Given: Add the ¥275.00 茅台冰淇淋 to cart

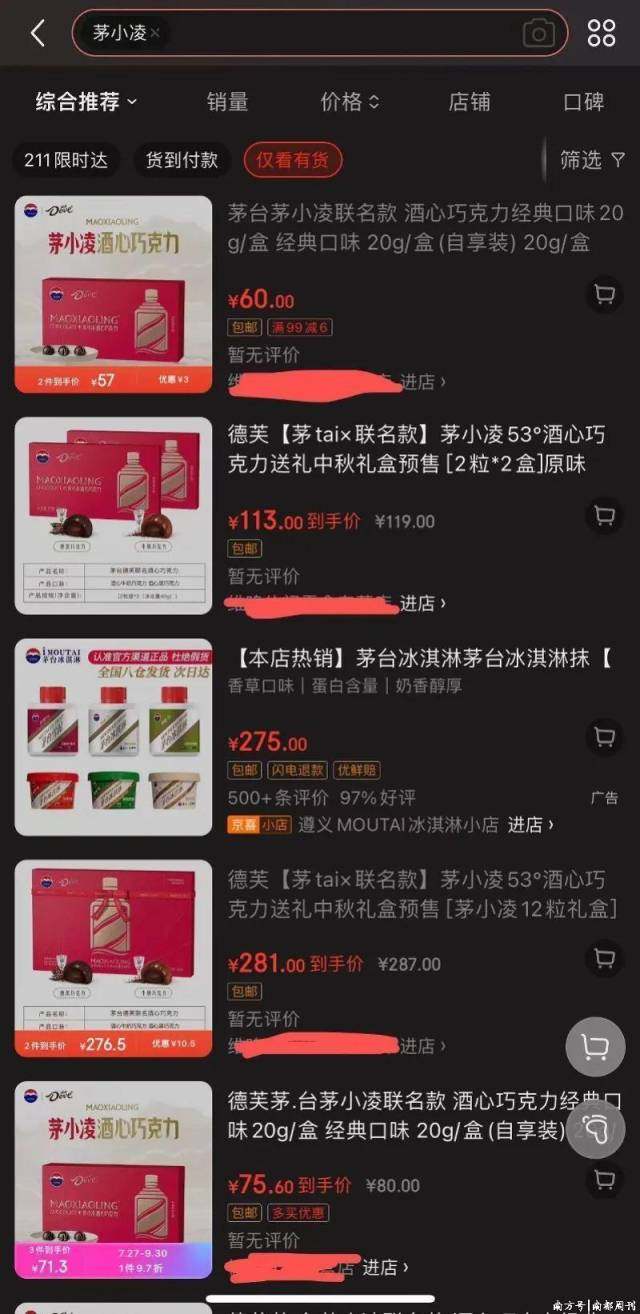Looking at the screenshot, I should pos(603,738).
